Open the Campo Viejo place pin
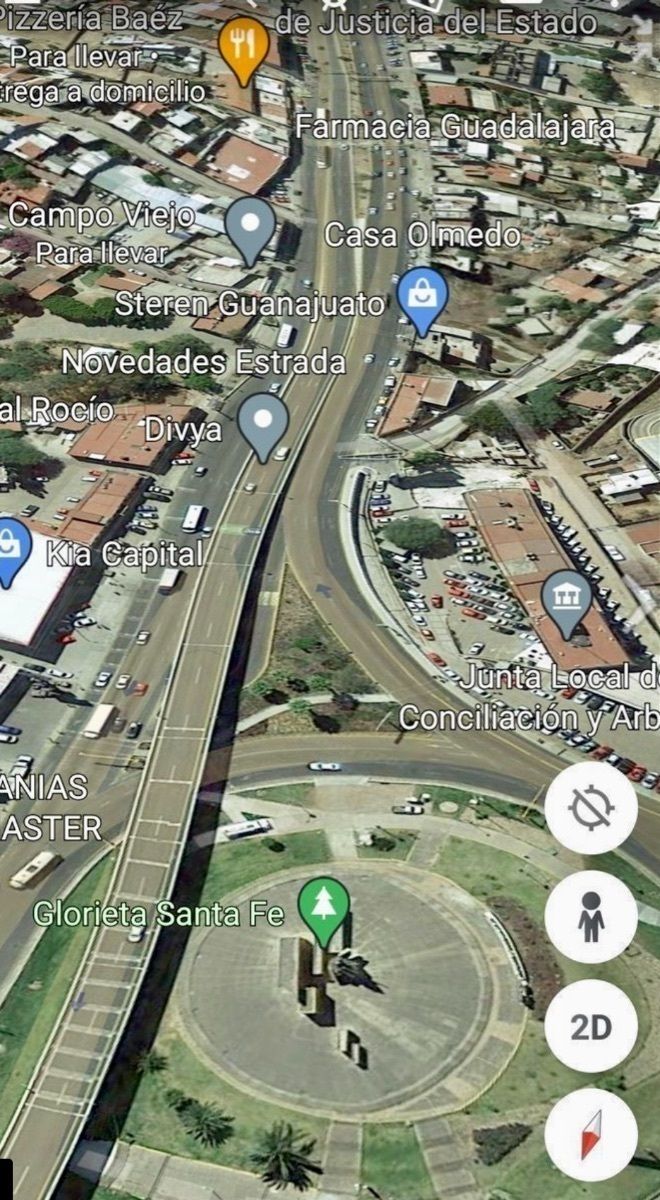This screenshot has width=660, height=1200. click(x=249, y=227)
